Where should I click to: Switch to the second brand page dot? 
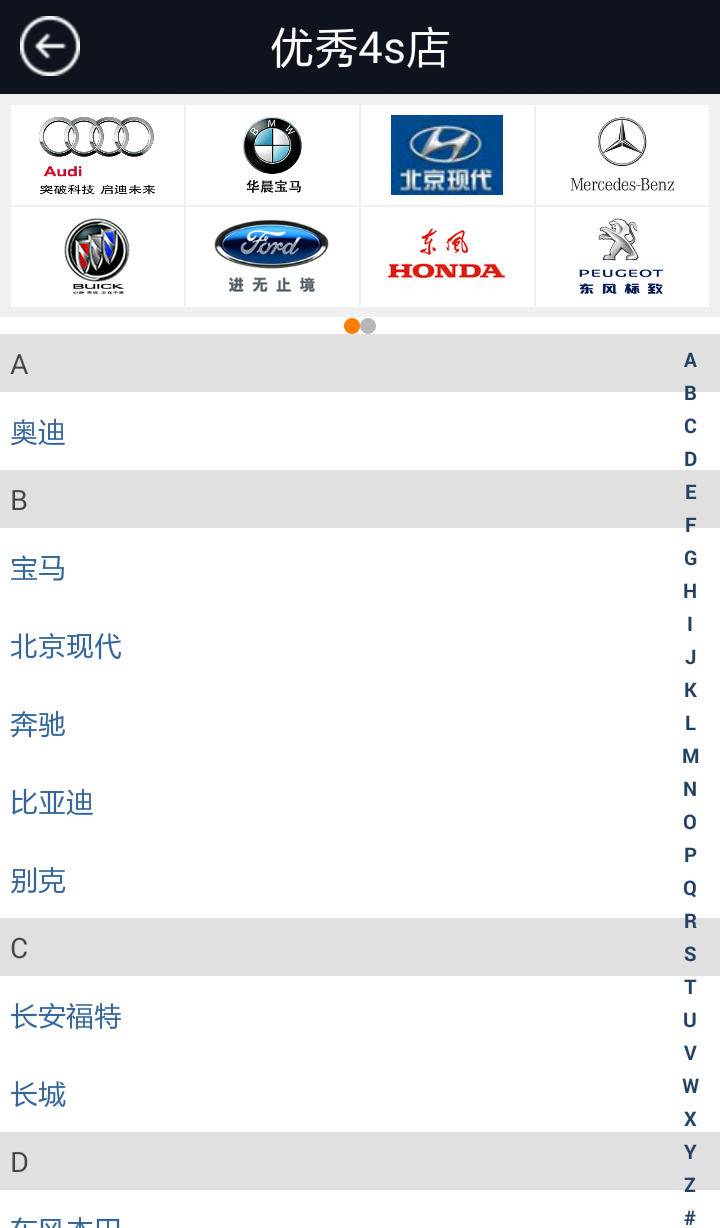tap(366, 325)
